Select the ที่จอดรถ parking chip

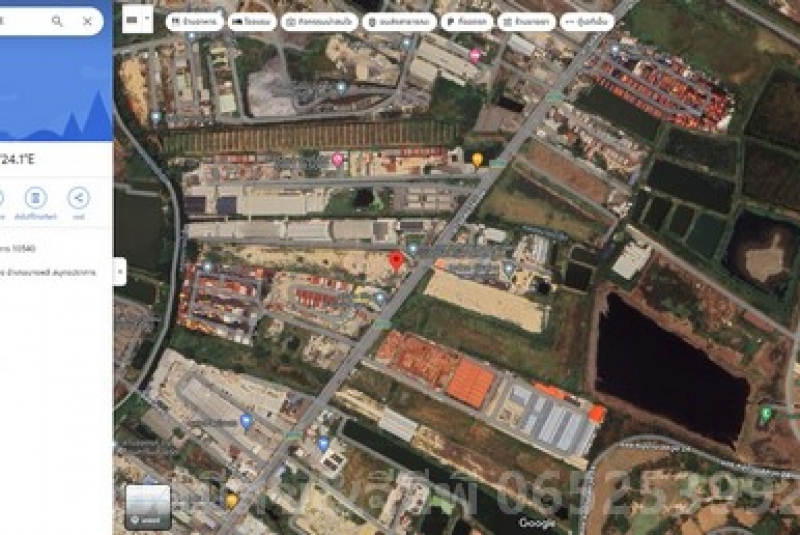(465, 21)
